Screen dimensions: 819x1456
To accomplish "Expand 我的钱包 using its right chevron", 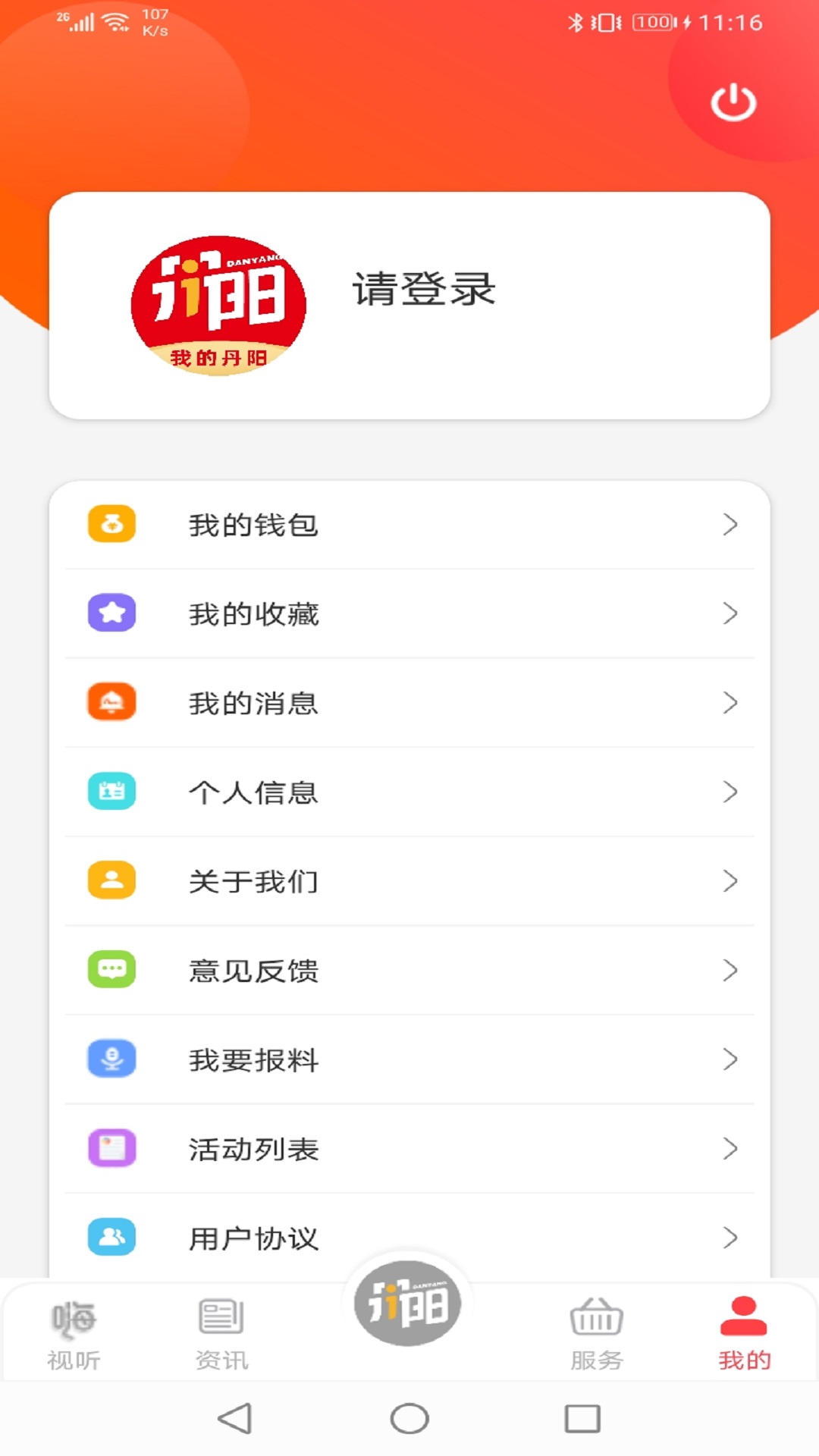I will point(730,524).
